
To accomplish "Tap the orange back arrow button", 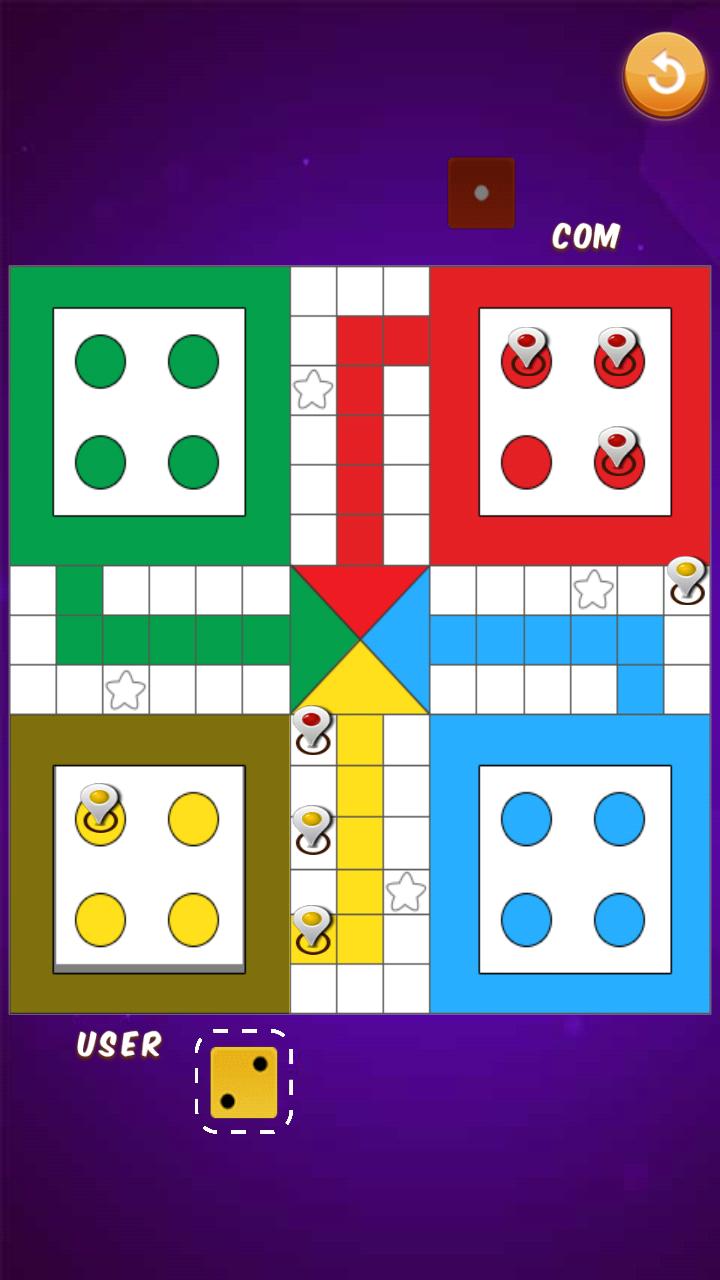I will click(666, 75).
